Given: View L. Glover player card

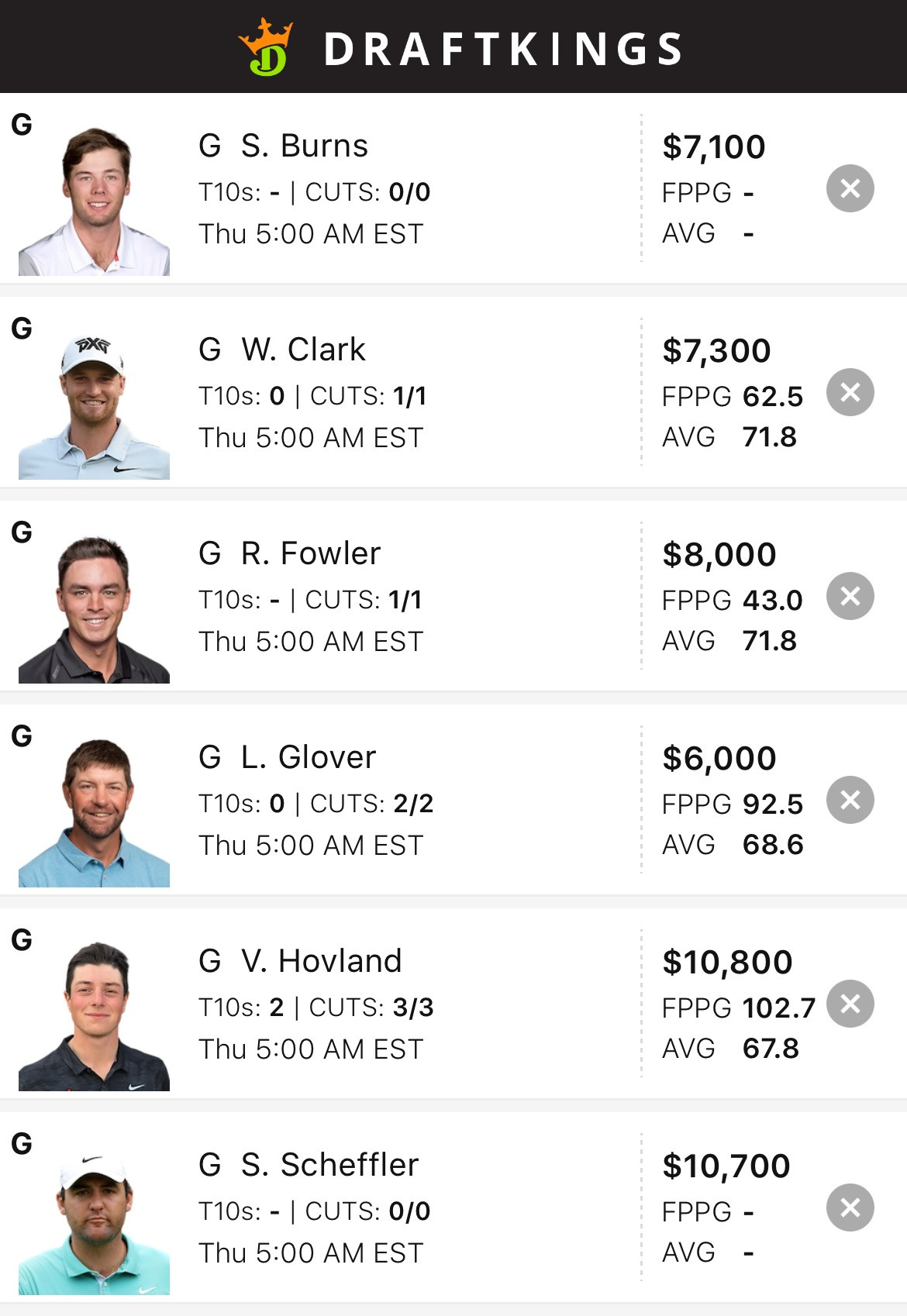Looking at the screenshot, I should point(308,757).
